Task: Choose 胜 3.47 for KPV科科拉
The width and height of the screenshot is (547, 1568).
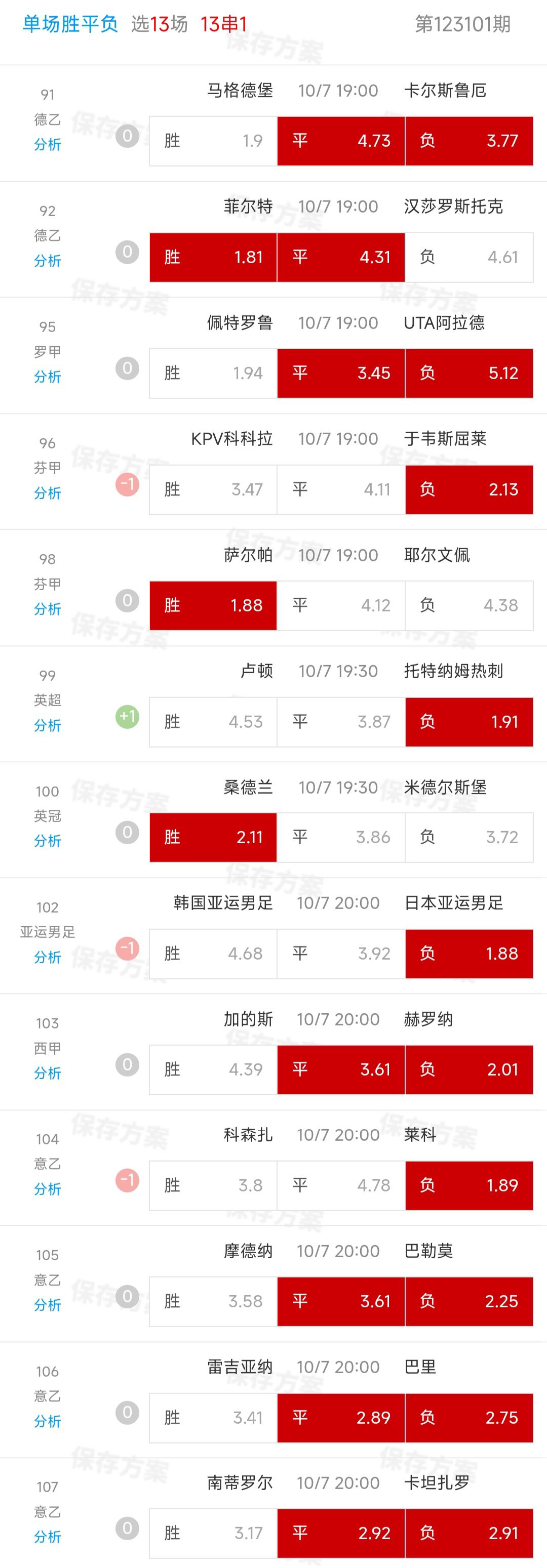Action: click(213, 489)
